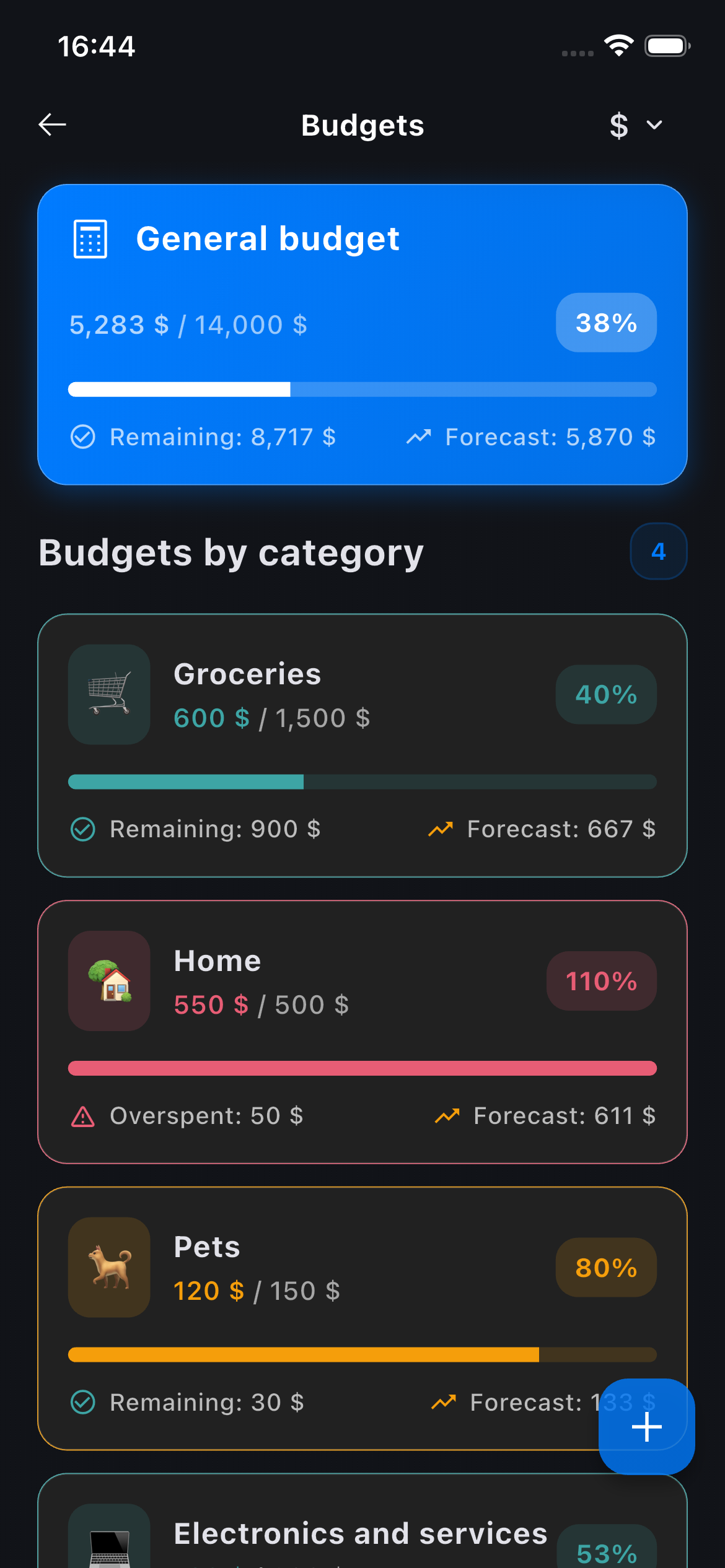This screenshot has width=725, height=1568.
Task: Go back using the arrow at top left
Action: (52, 124)
